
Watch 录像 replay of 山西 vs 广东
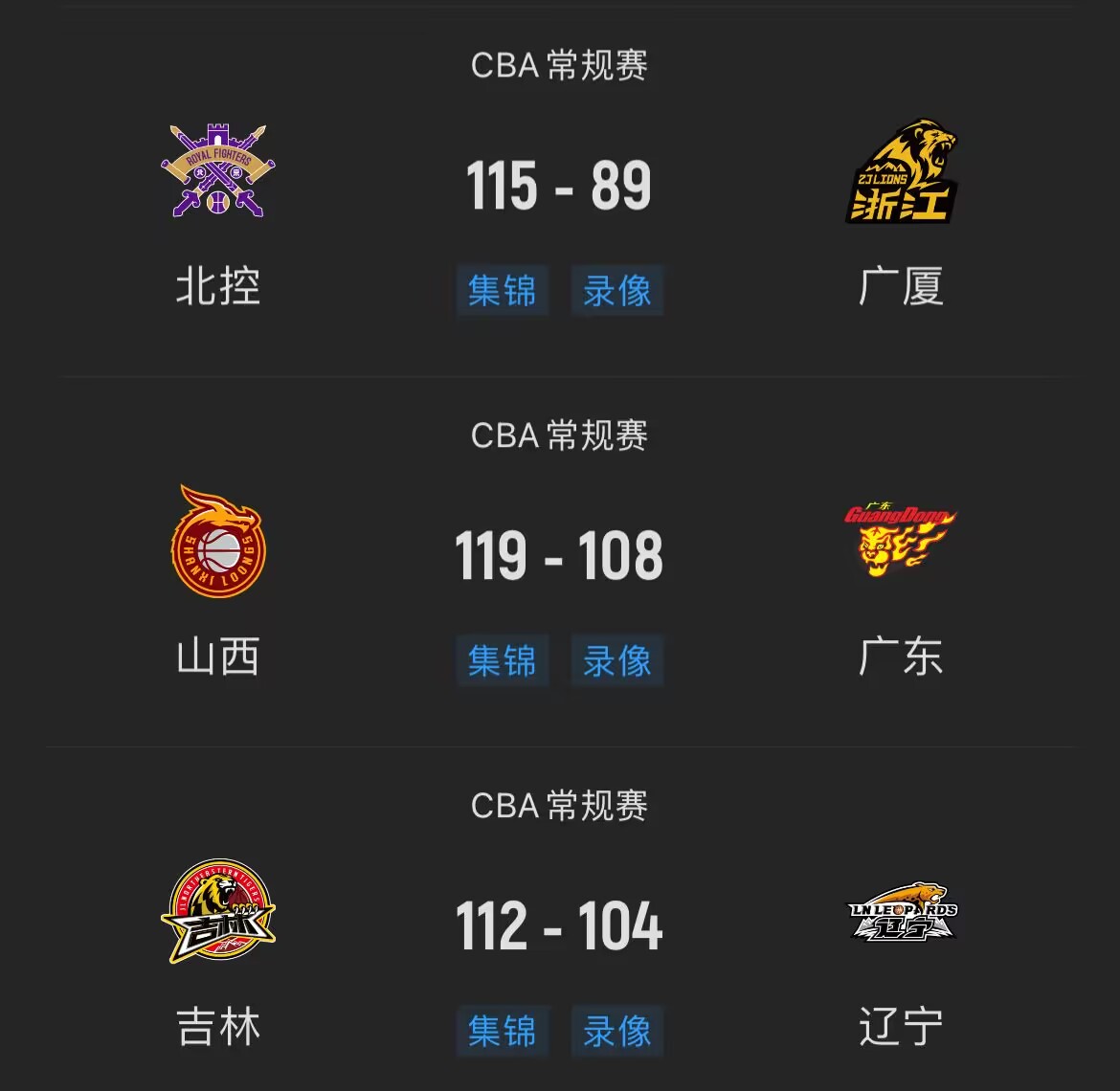[x=617, y=661]
